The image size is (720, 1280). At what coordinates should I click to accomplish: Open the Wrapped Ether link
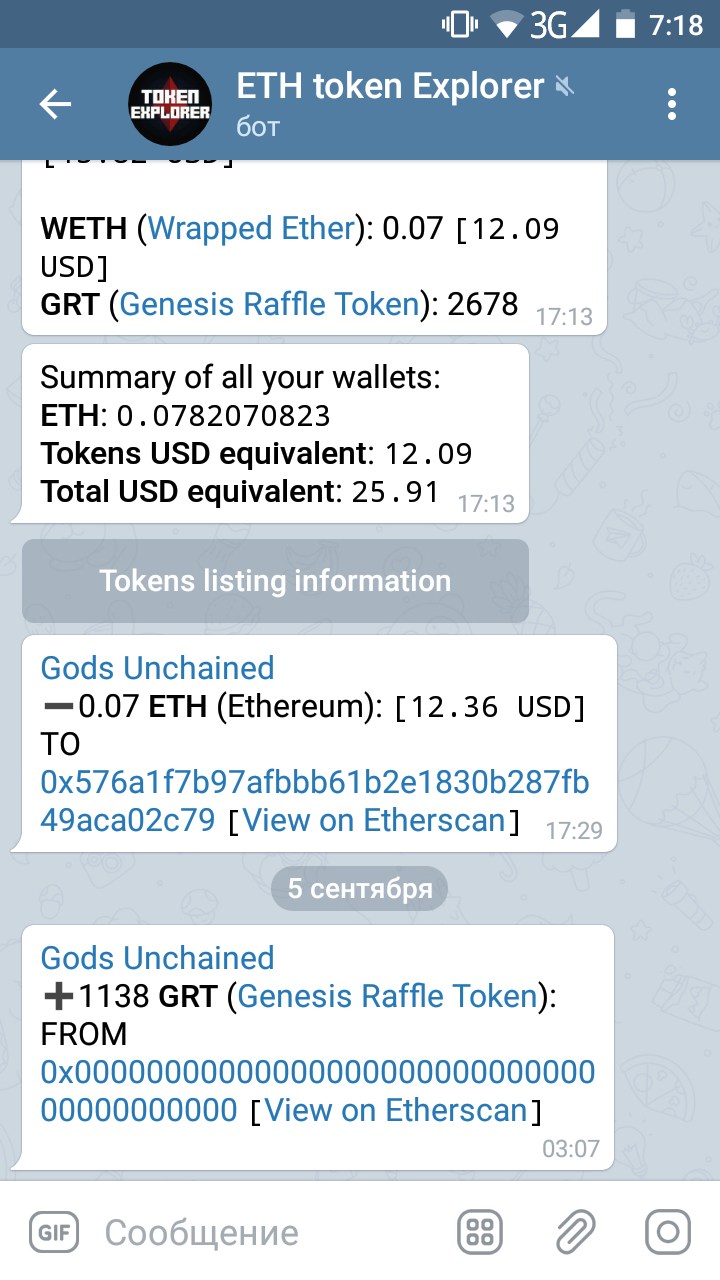coord(251,228)
